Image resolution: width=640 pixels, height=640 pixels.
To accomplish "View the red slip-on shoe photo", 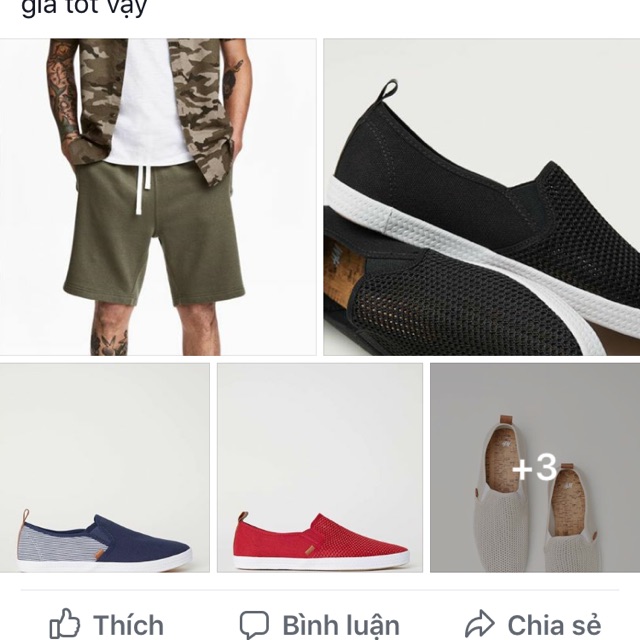I will coord(320,467).
